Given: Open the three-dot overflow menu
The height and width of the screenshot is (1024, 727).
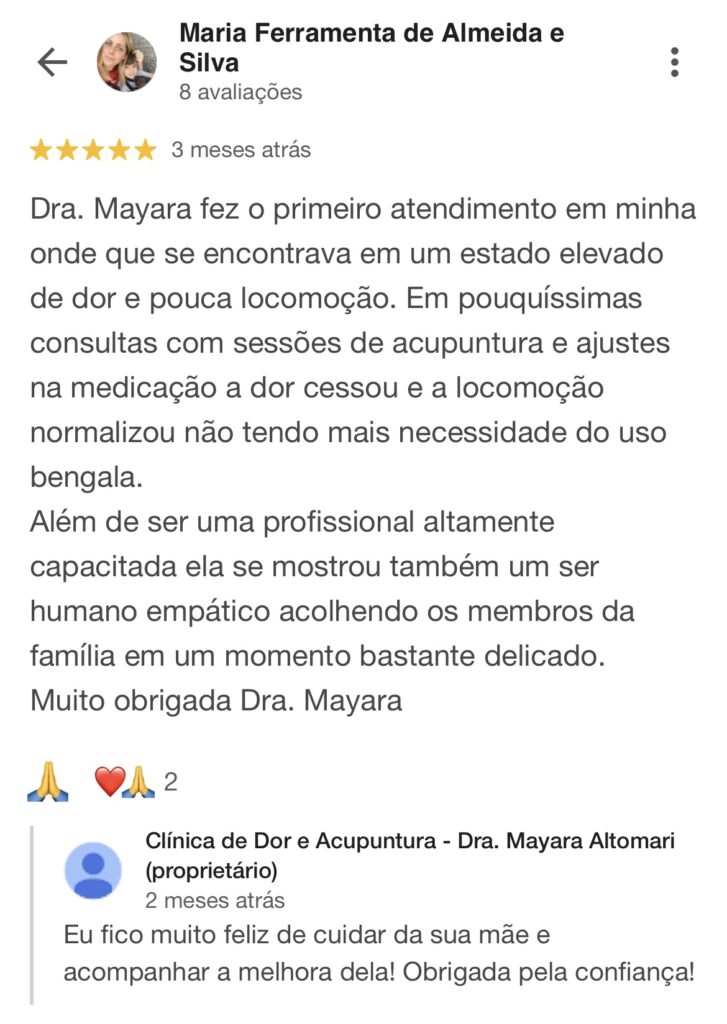Looking at the screenshot, I should point(675,62).
